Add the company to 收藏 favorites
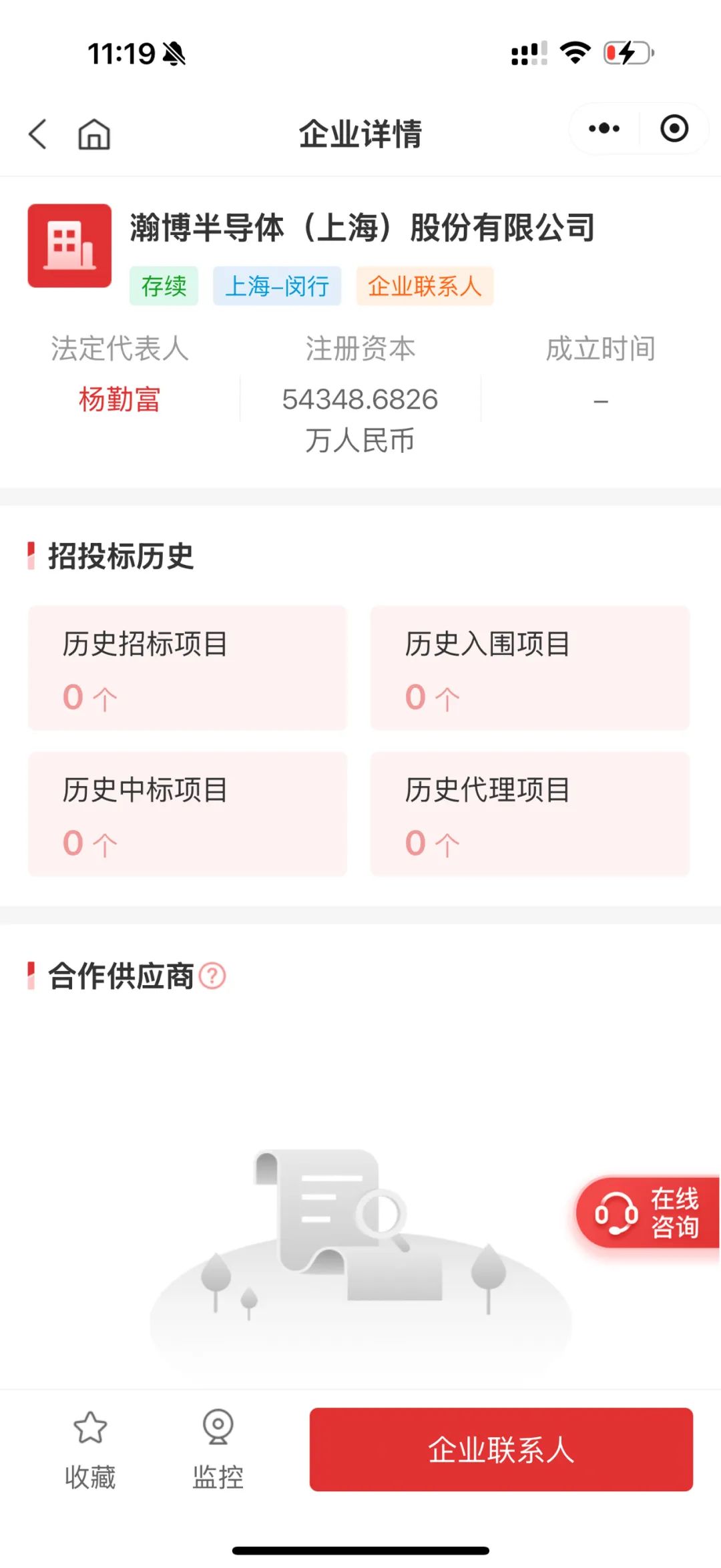721x1568 pixels. pos(90,1450)
